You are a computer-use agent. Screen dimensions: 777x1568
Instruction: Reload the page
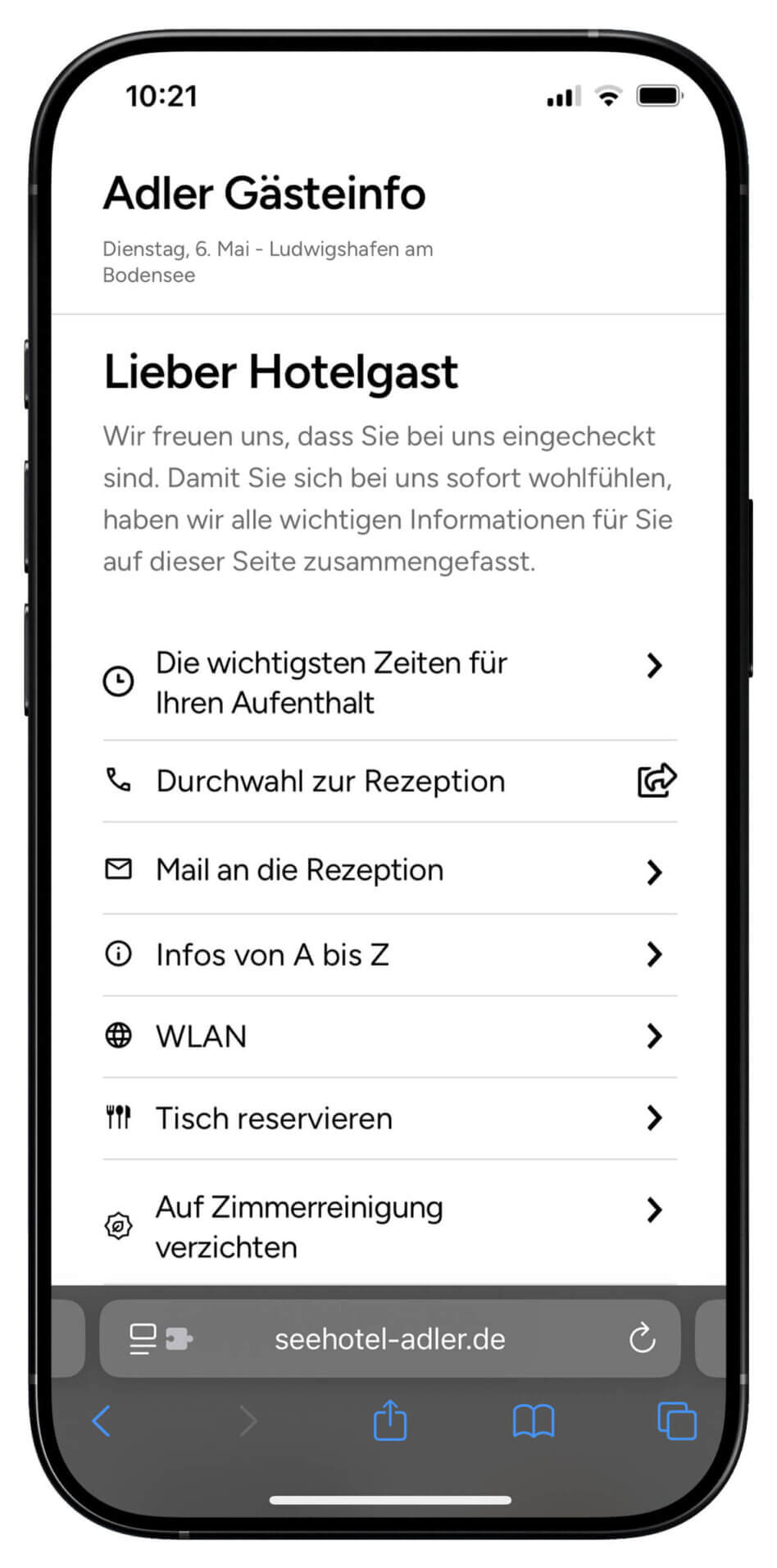click(x=642, y=1339)
